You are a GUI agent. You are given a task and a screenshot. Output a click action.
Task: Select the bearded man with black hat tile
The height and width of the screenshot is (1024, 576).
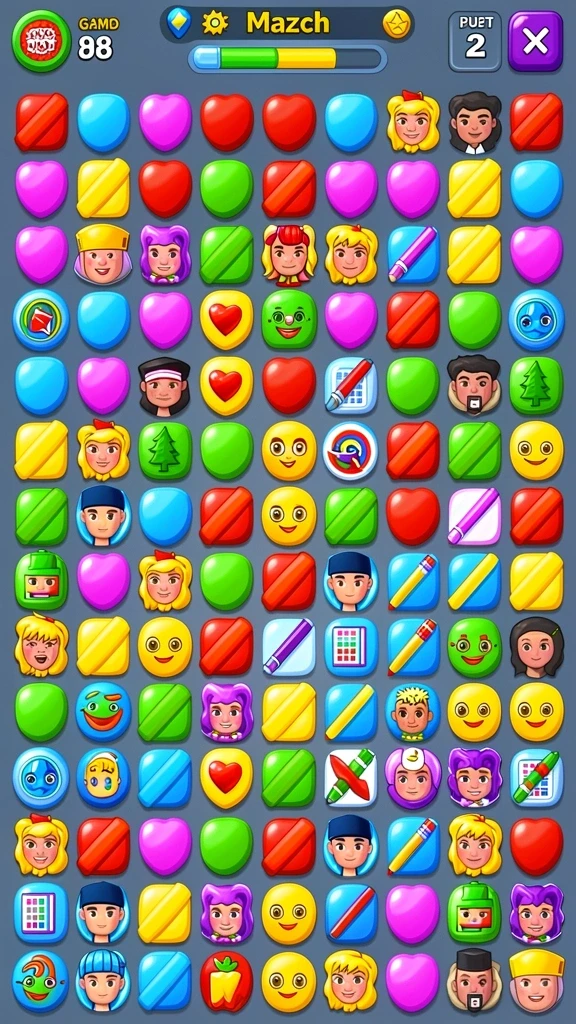474,980
